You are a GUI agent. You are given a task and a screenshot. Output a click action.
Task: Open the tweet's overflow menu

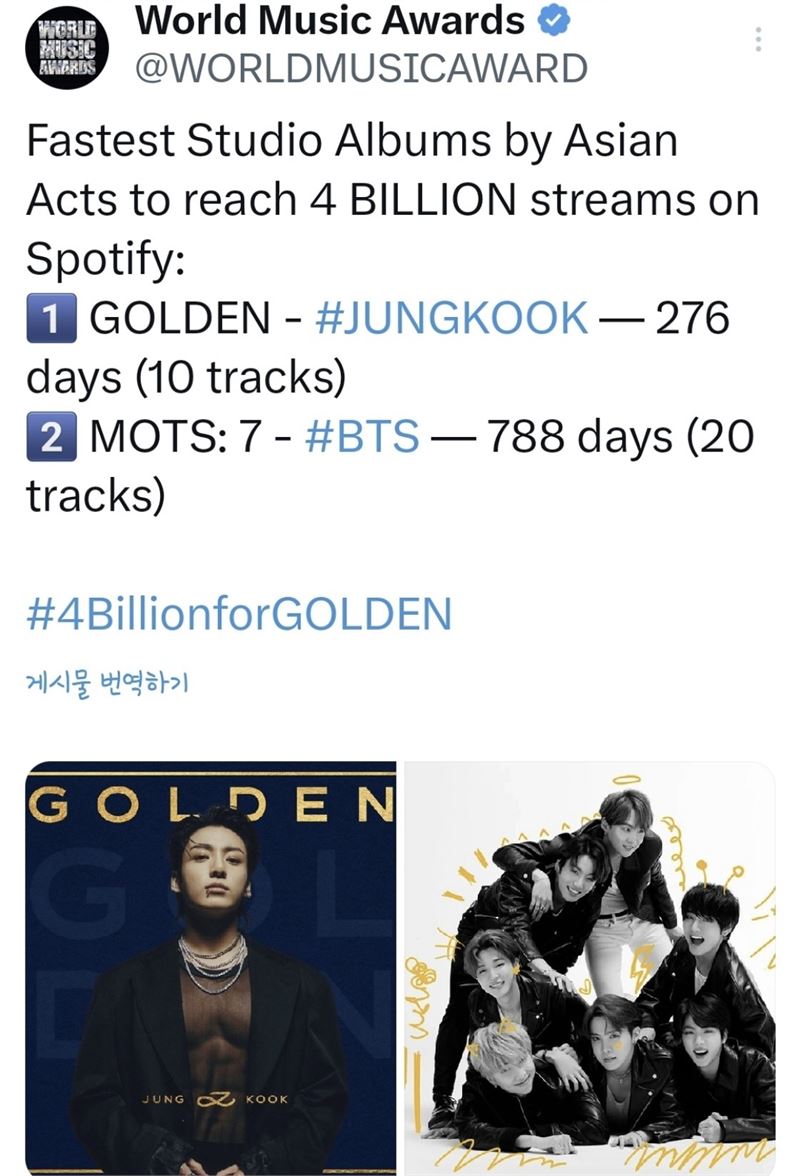[x=758, y=39]
